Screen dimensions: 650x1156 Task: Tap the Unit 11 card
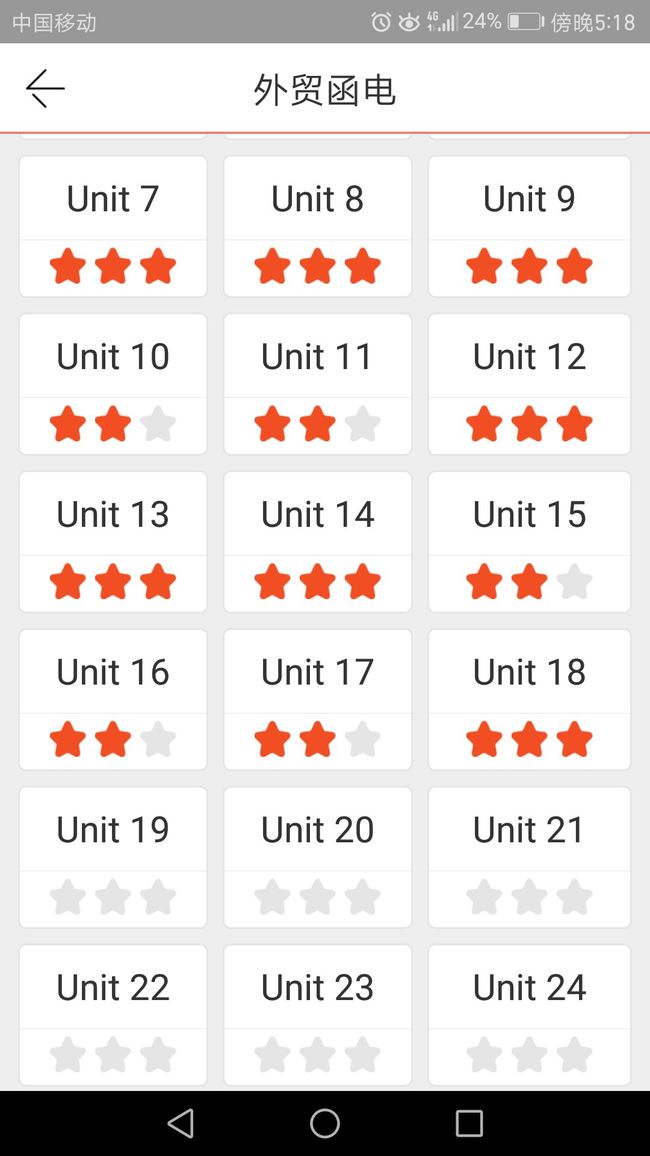coord(318,384)
